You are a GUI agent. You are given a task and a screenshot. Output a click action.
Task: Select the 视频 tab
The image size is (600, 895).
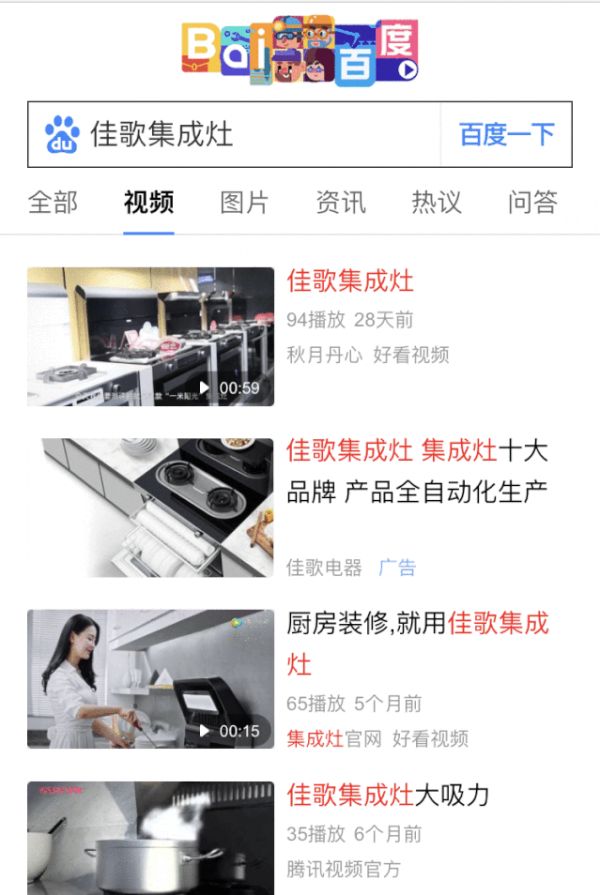[149, 202]
